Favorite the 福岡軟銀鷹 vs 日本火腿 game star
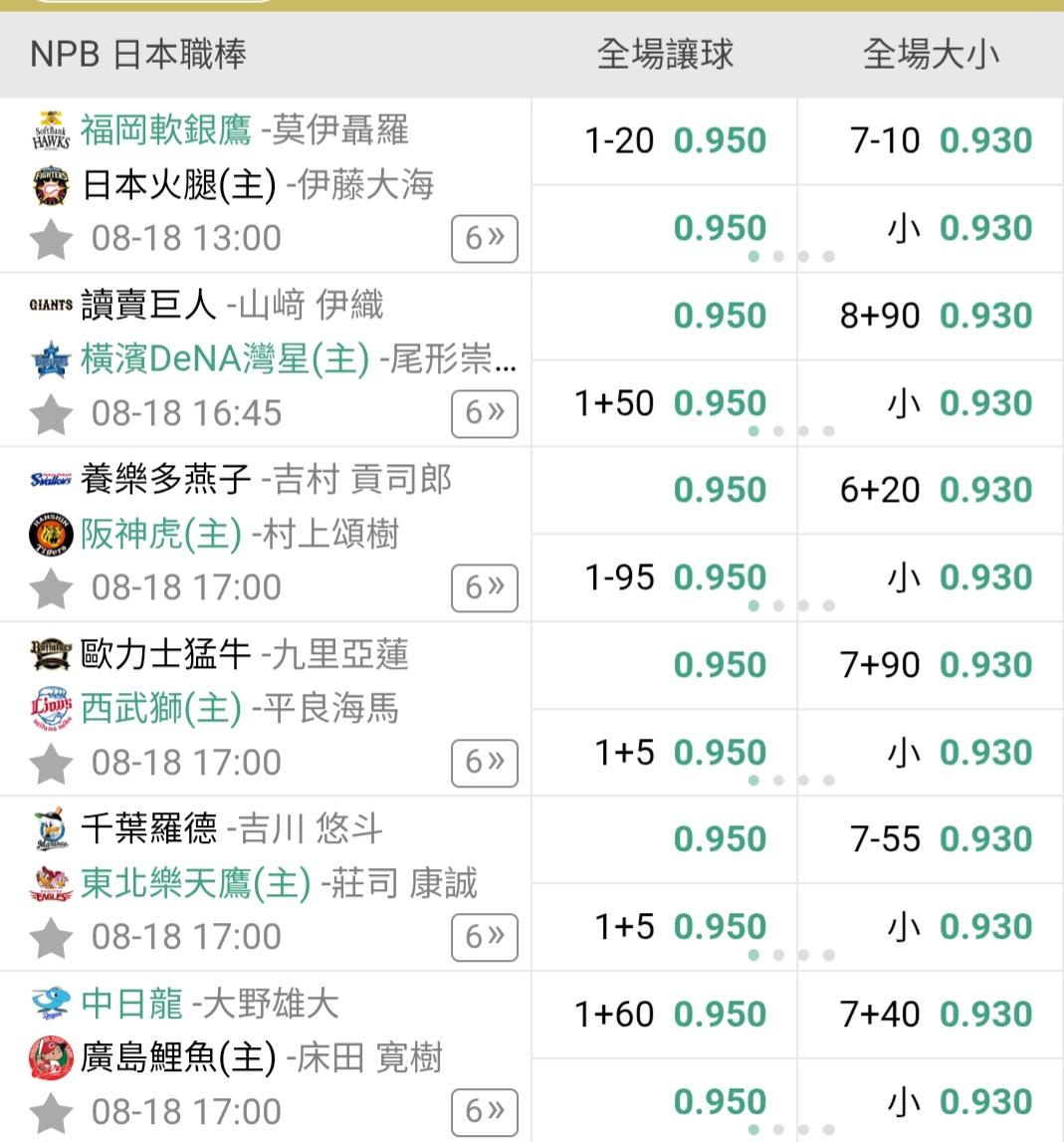The height and width of the screenshot is (1142, 1064). point(51,239)
